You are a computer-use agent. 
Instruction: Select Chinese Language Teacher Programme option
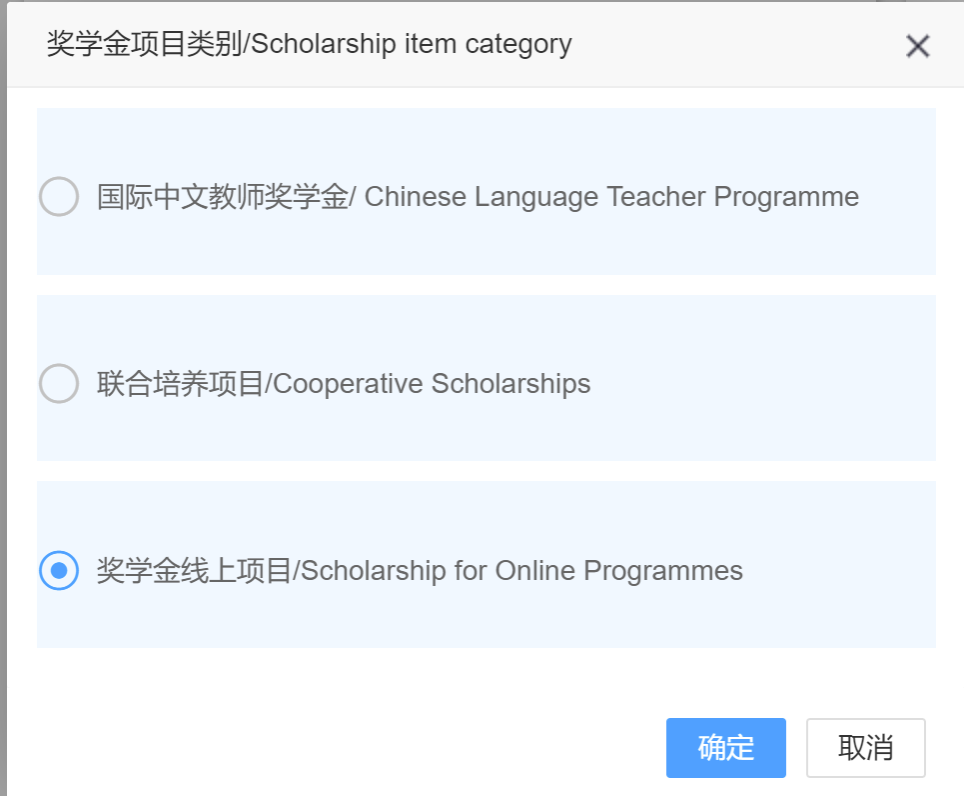click(59, 196)
